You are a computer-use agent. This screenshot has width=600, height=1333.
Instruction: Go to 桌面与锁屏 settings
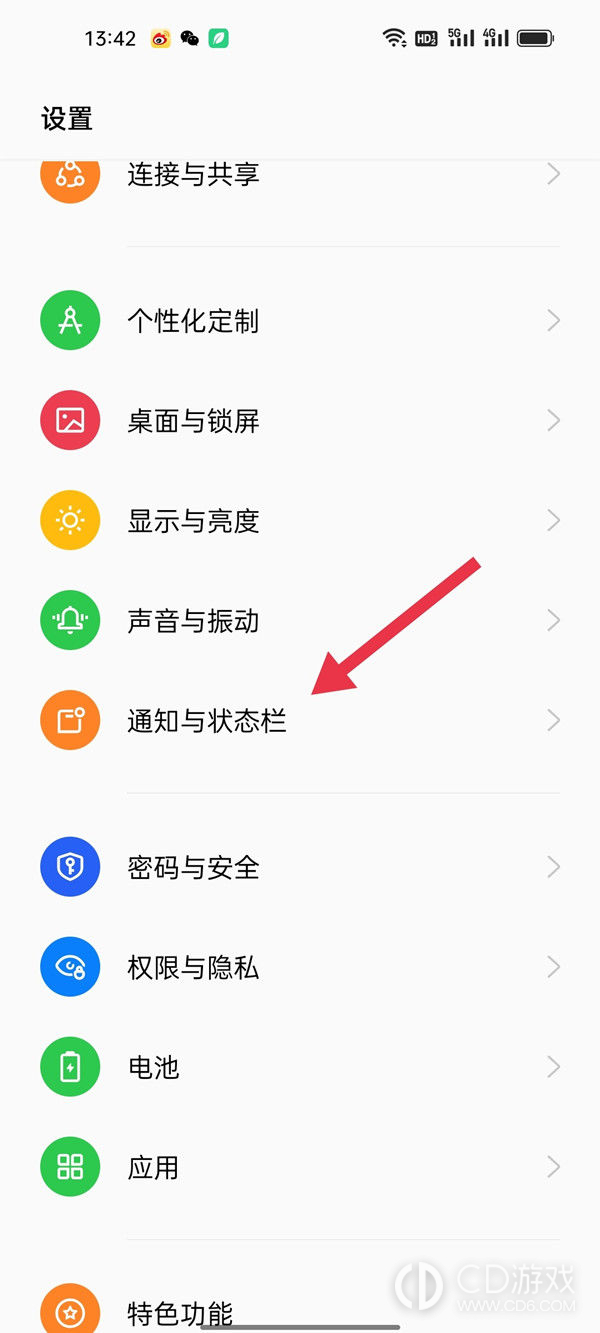pyautogui.click(x=300, y=421)
